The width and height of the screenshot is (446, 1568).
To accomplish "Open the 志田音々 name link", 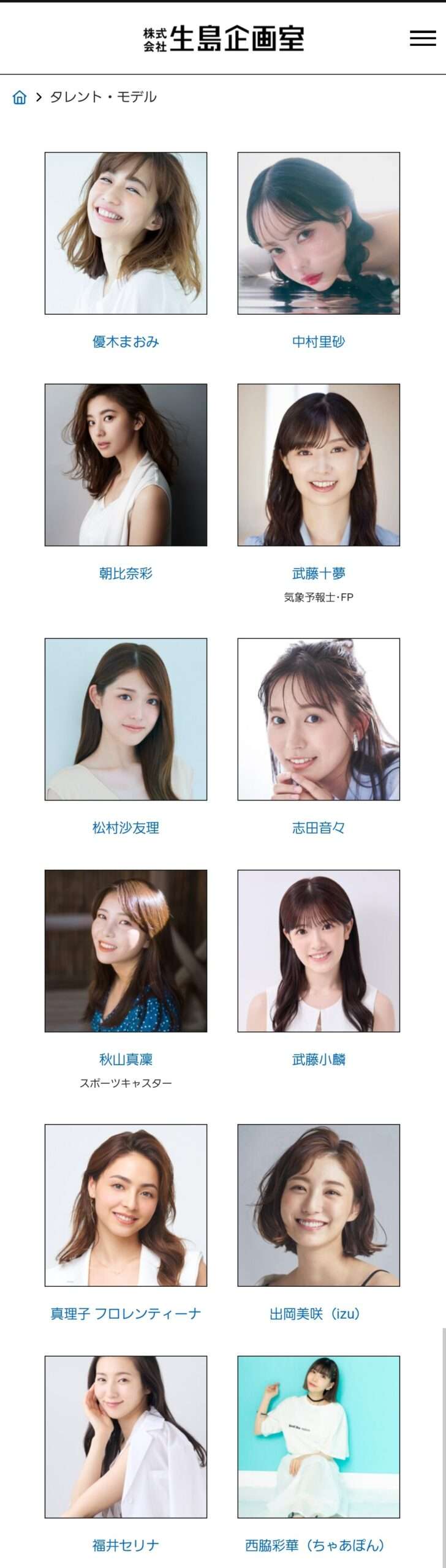I will click(x=319, y=828).
